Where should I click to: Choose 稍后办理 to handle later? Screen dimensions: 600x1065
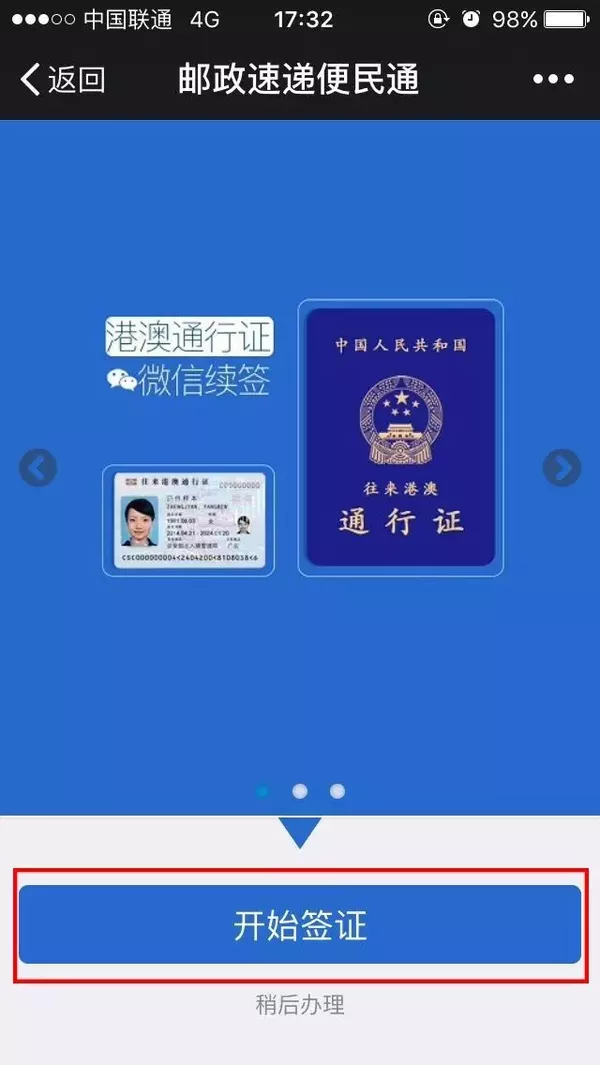(300, 1005)
